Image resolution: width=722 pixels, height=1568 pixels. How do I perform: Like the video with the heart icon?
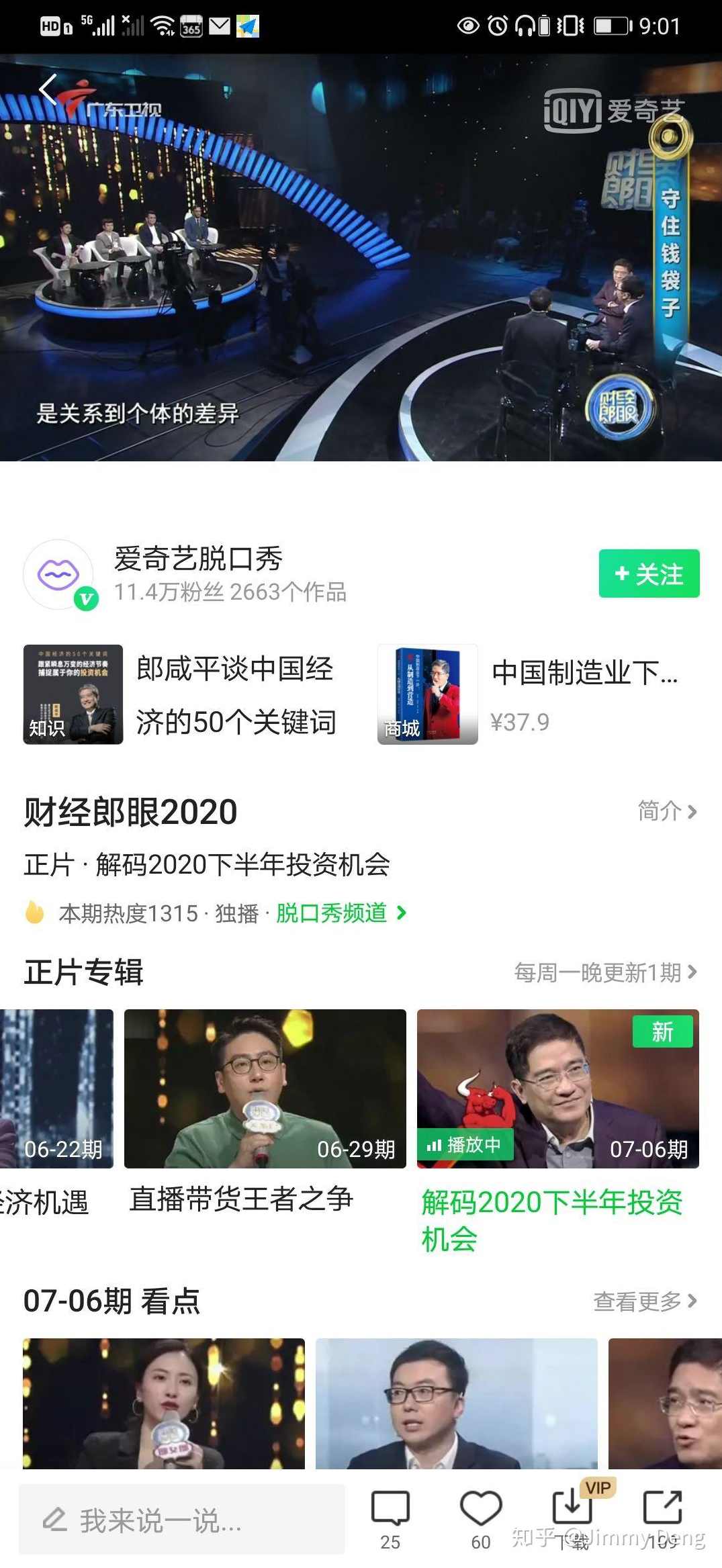tap(481, 1506)
